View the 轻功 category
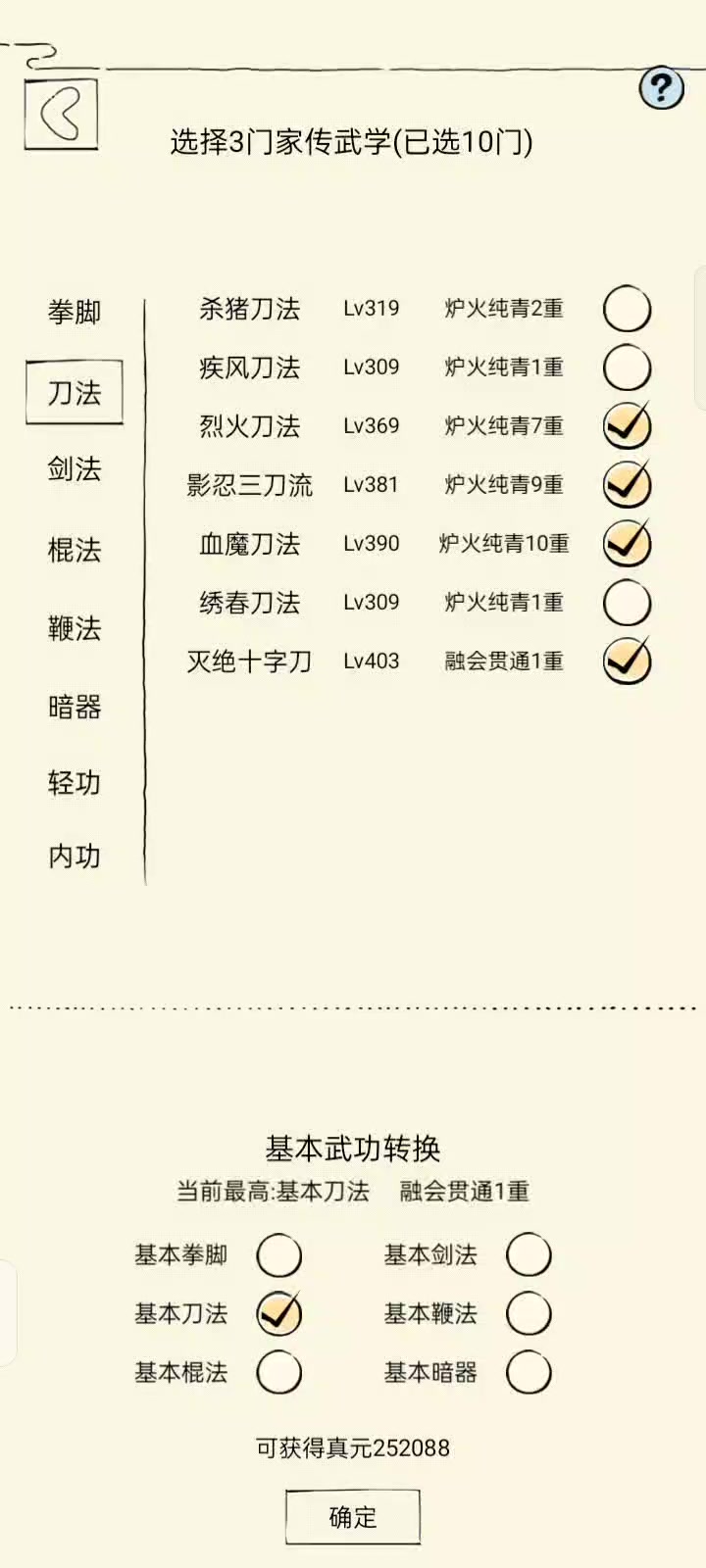The image size is (706, 1568). (x=75, y=783)
